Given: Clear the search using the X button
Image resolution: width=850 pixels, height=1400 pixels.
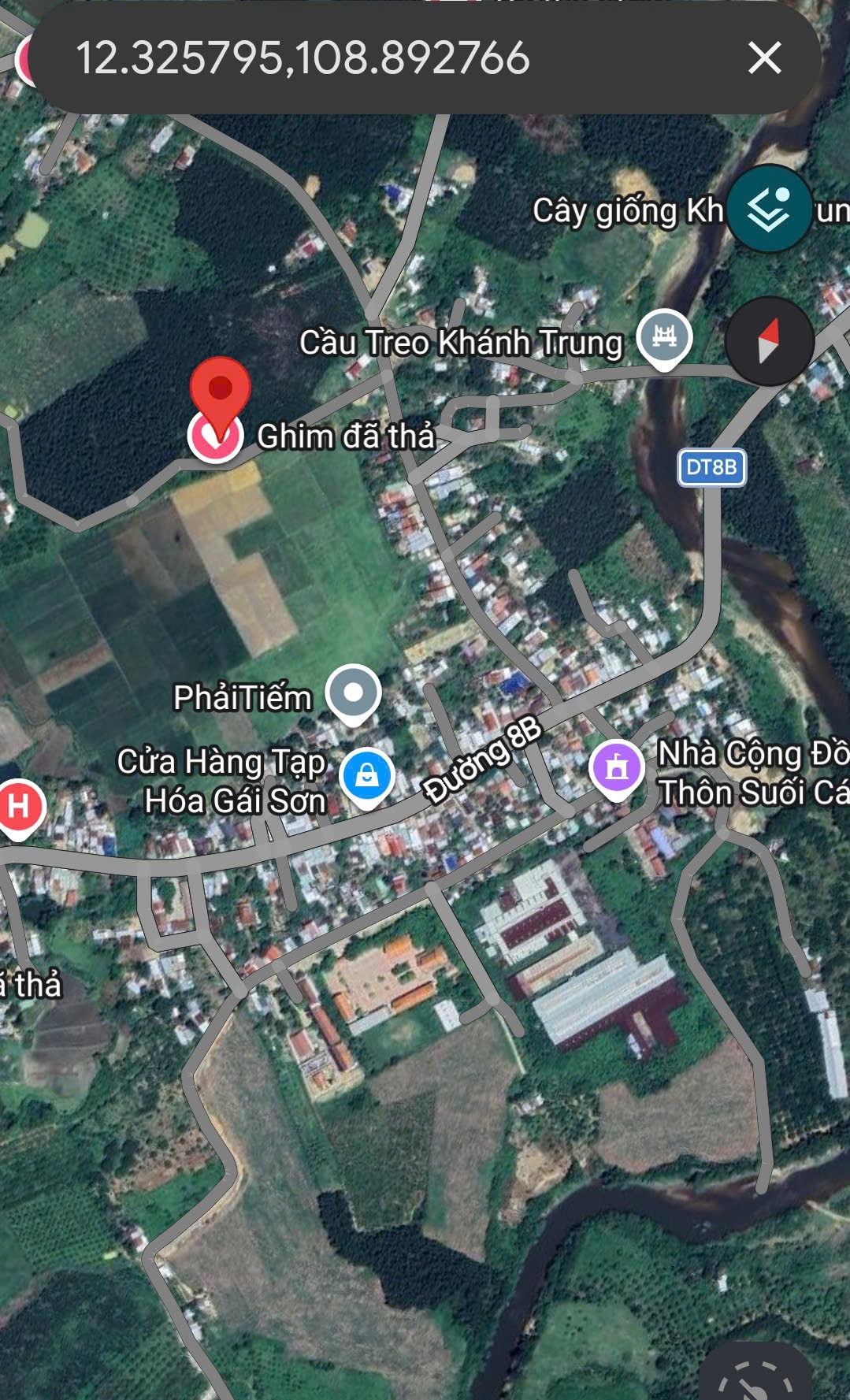Looking at the screenshot, I should tap(762, 57).
